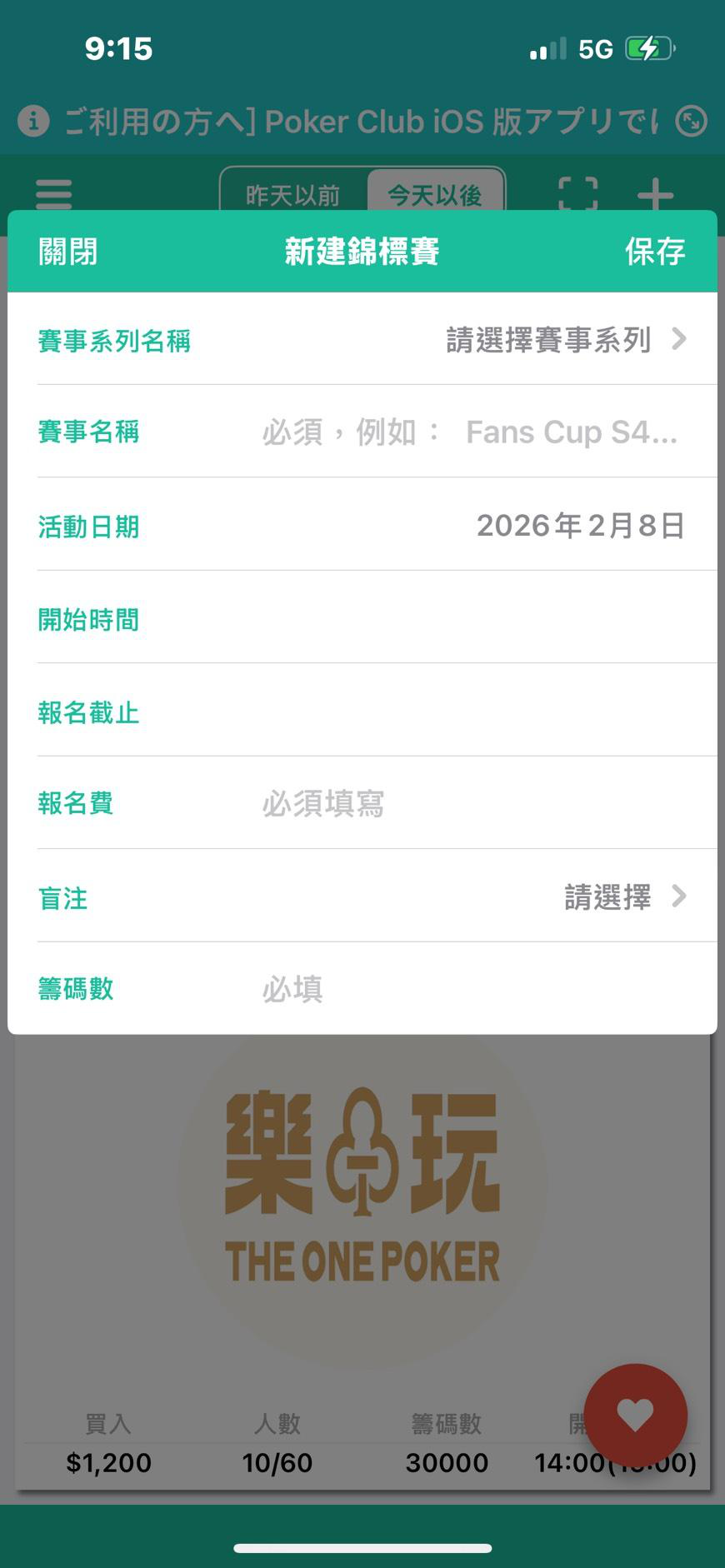The width and height of the screenshot is (725, 1568).
Task: Focus the 賽事名稱 text field
Action: click(470, 432)
